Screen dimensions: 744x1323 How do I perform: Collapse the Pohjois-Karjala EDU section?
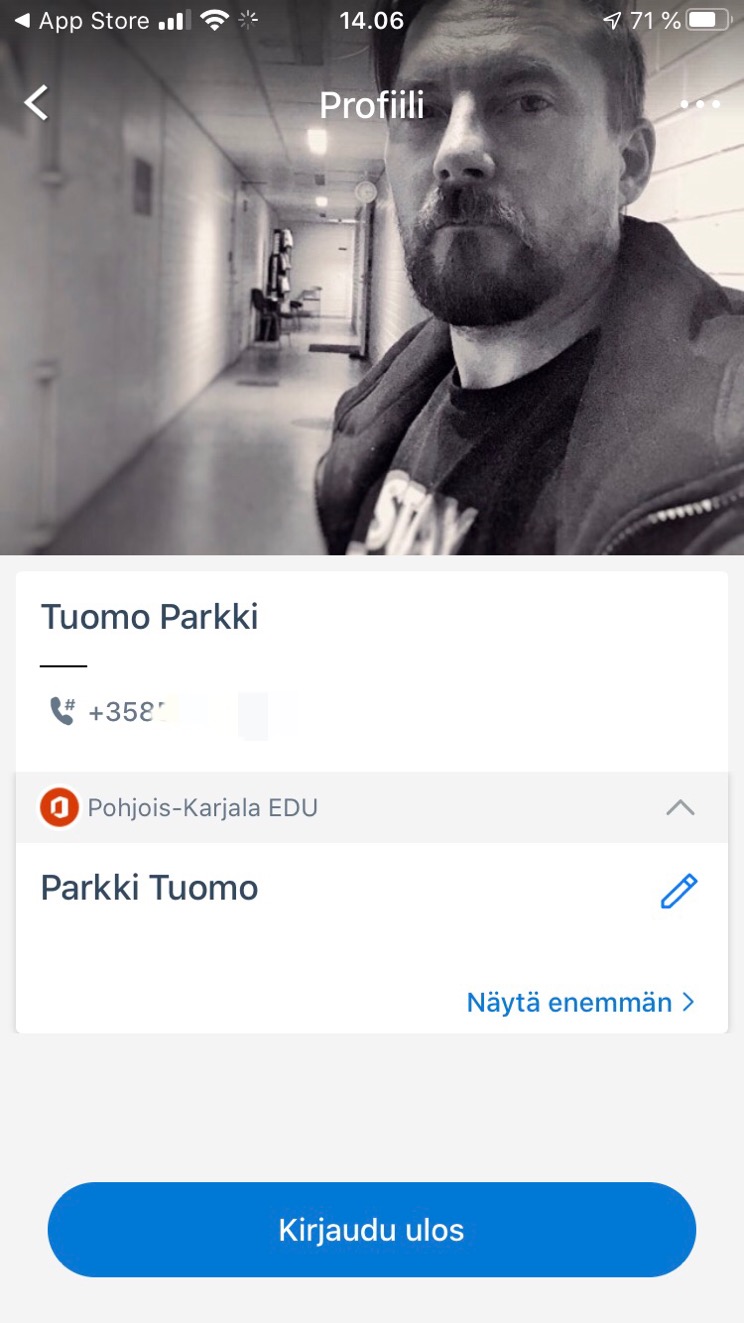(x=680, y=807)
